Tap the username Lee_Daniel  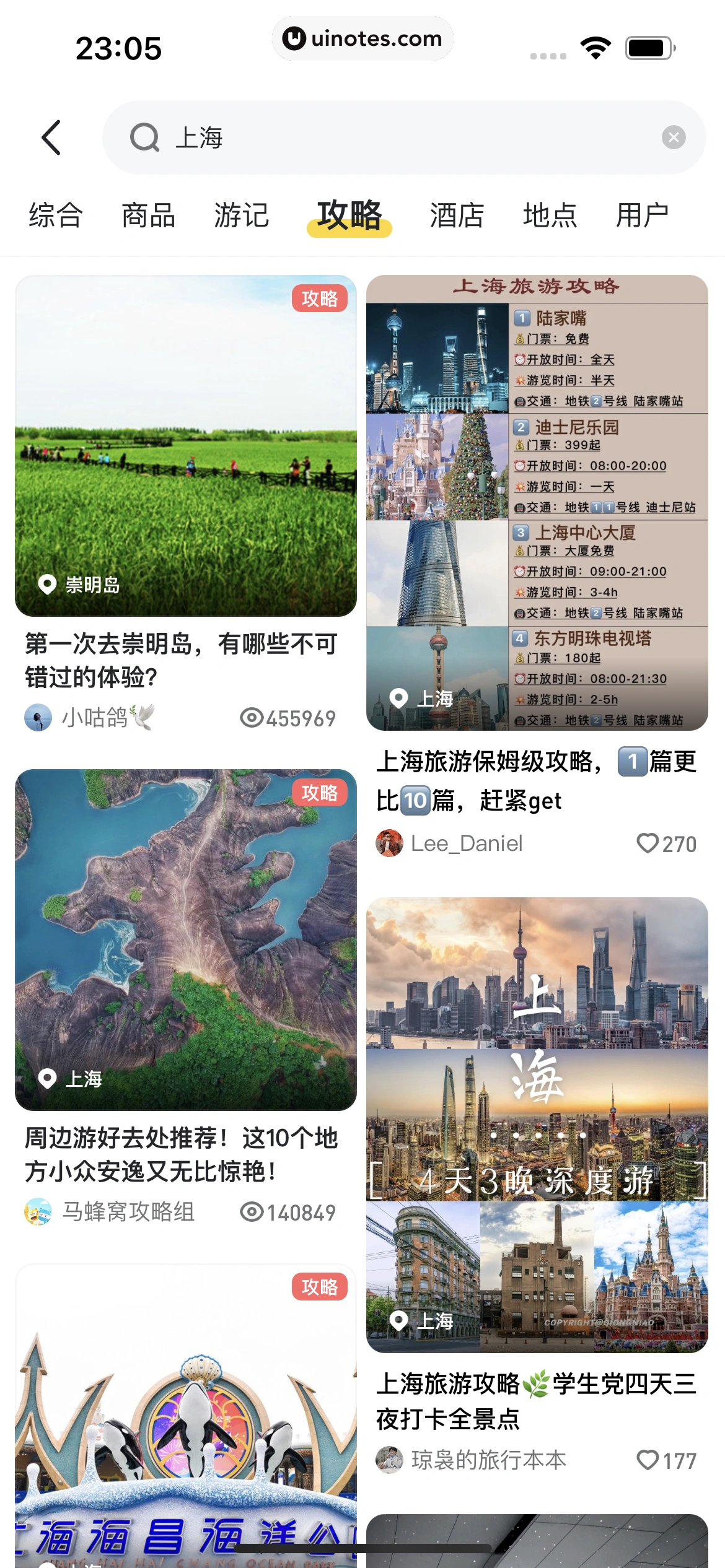[467, 843]
